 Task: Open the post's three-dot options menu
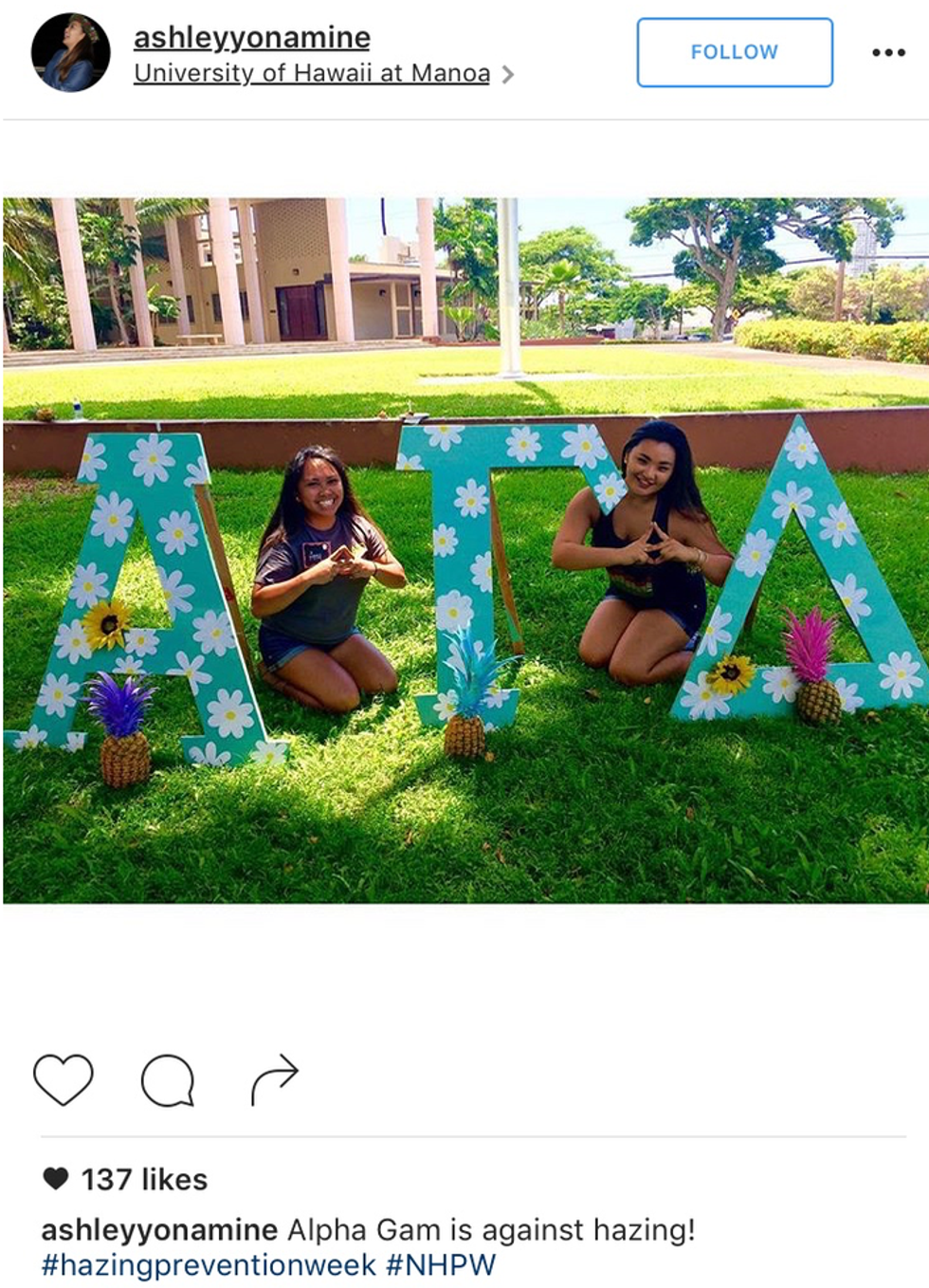tap(888, 52)
